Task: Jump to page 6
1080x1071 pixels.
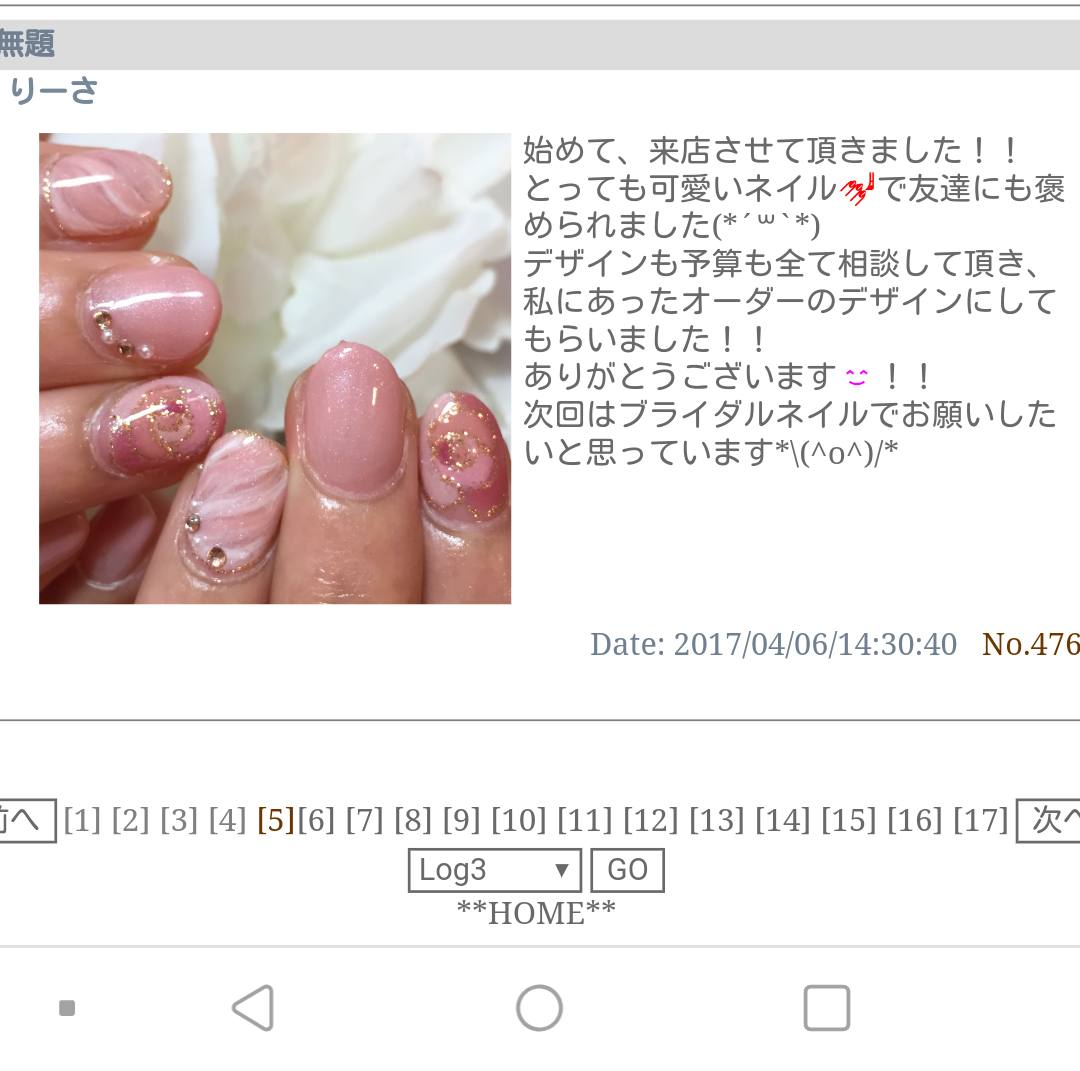Action: coord(316,821)
